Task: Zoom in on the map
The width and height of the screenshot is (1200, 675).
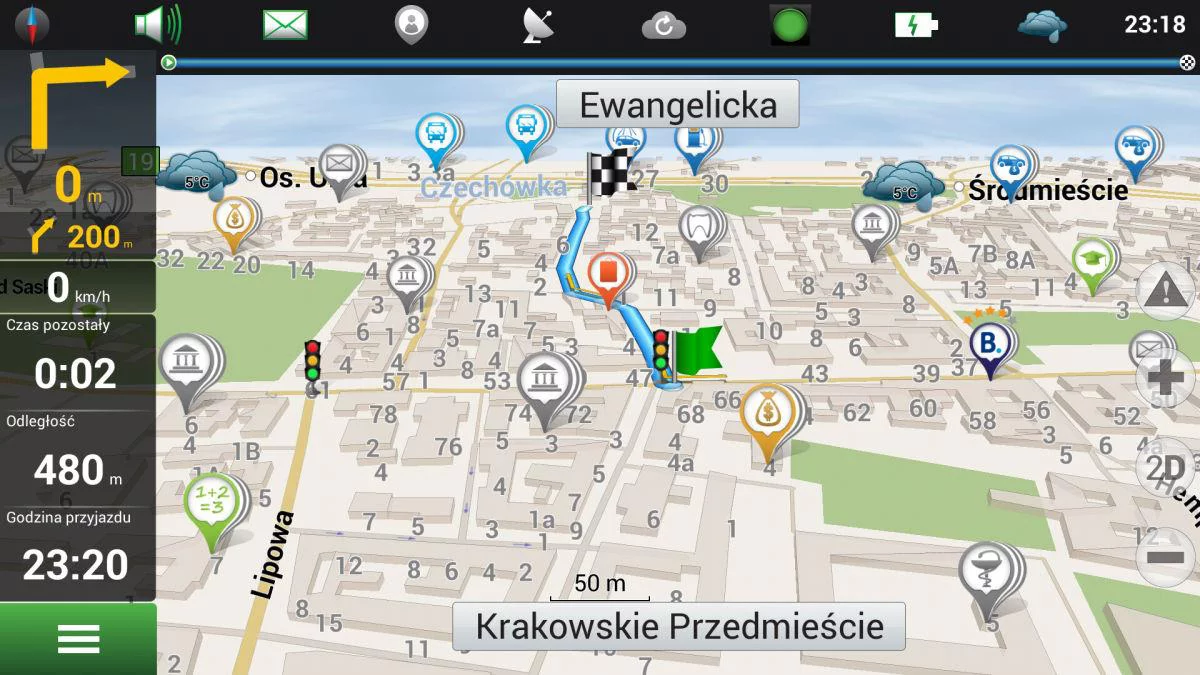Action: point(1165,382)
